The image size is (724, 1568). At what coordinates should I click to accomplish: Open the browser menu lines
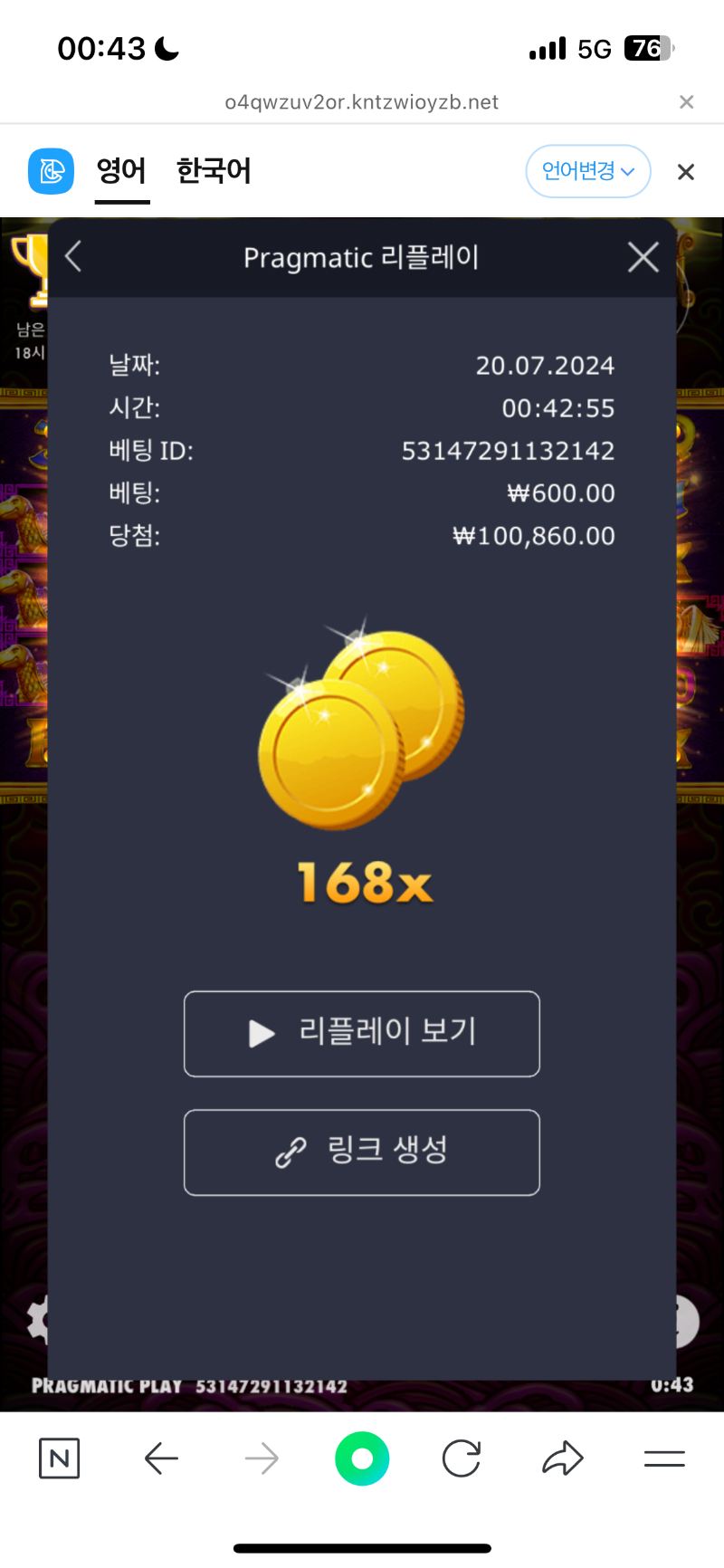coord(664,1458)
